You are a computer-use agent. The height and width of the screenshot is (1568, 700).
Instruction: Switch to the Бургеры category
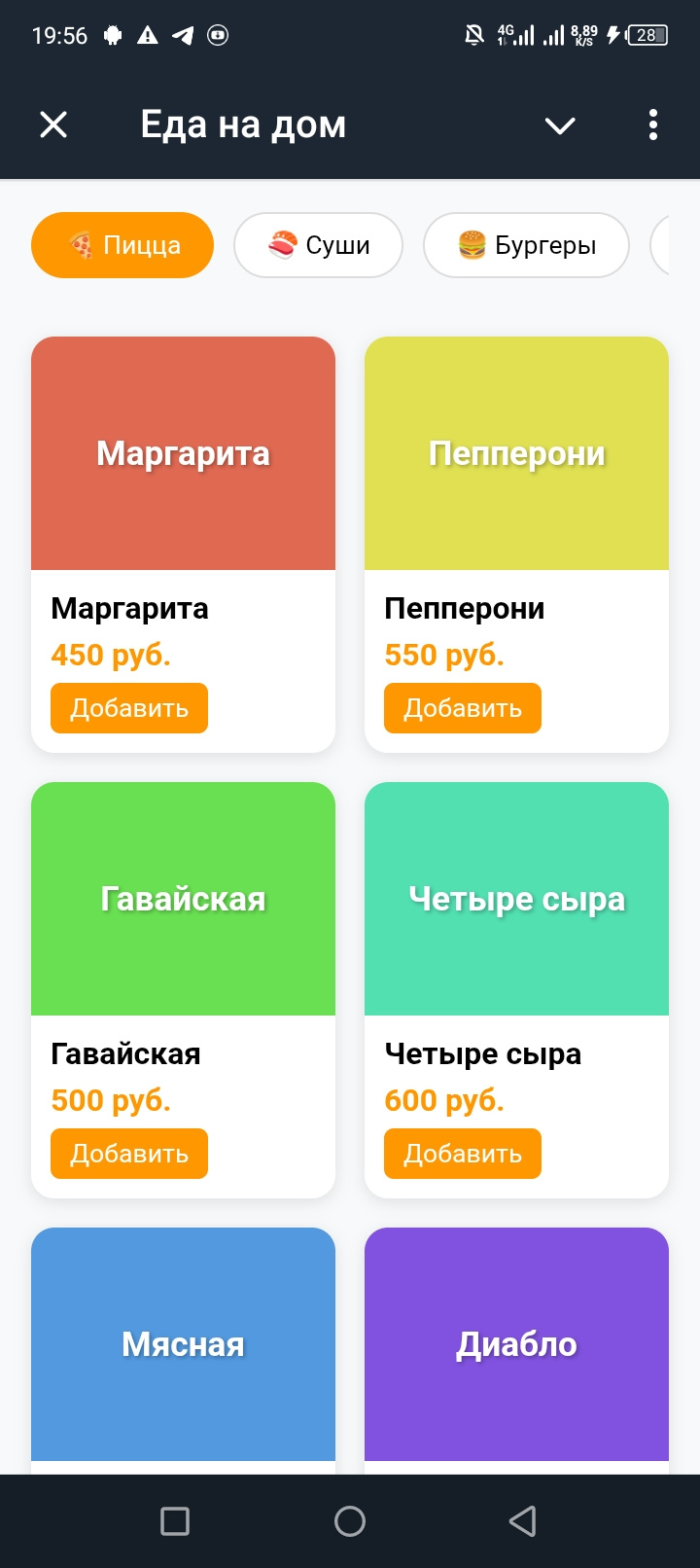point(526,245)
